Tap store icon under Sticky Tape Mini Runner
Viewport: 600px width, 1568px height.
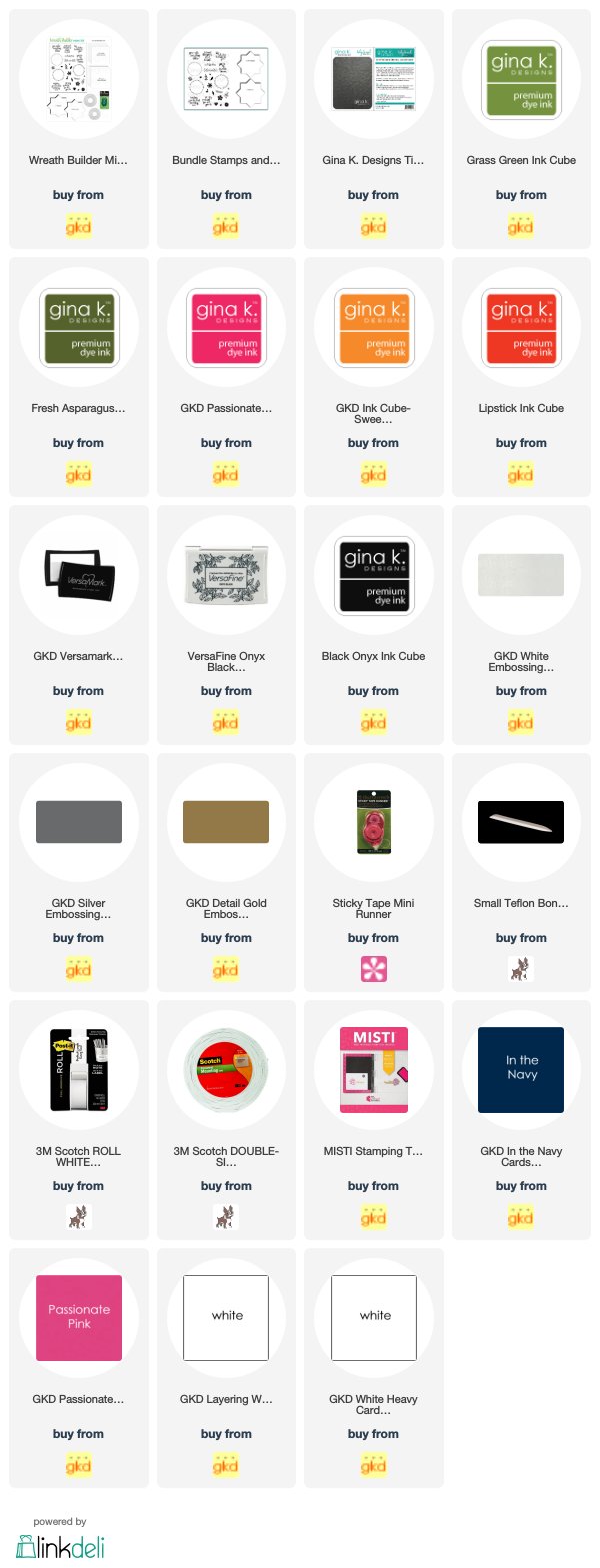pos(373,969)
